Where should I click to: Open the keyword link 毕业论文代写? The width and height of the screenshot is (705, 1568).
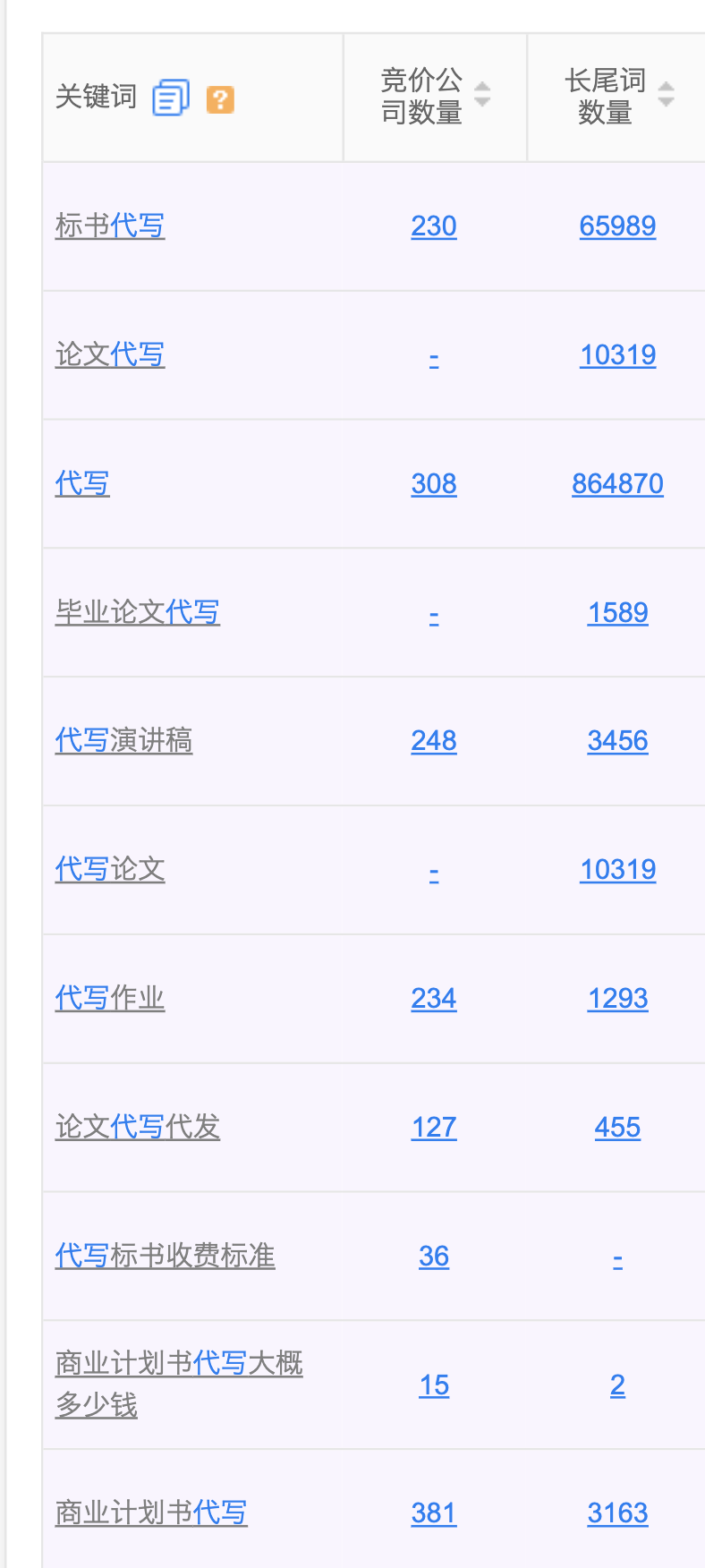138,612
